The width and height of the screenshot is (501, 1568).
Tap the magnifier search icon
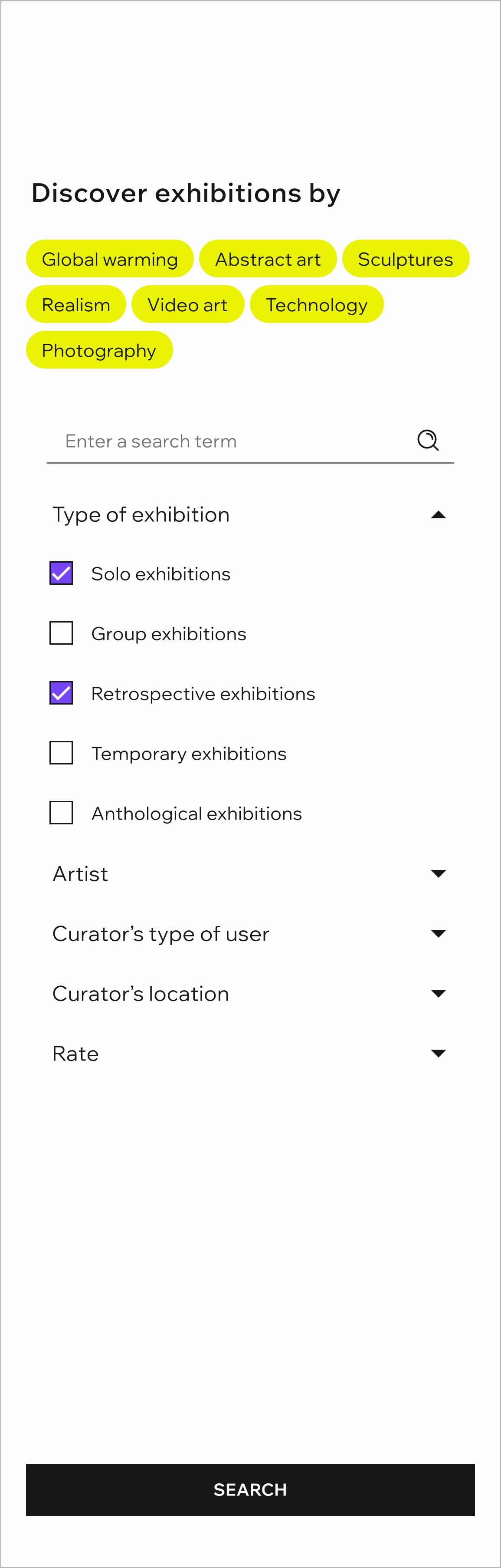point(428,440)
